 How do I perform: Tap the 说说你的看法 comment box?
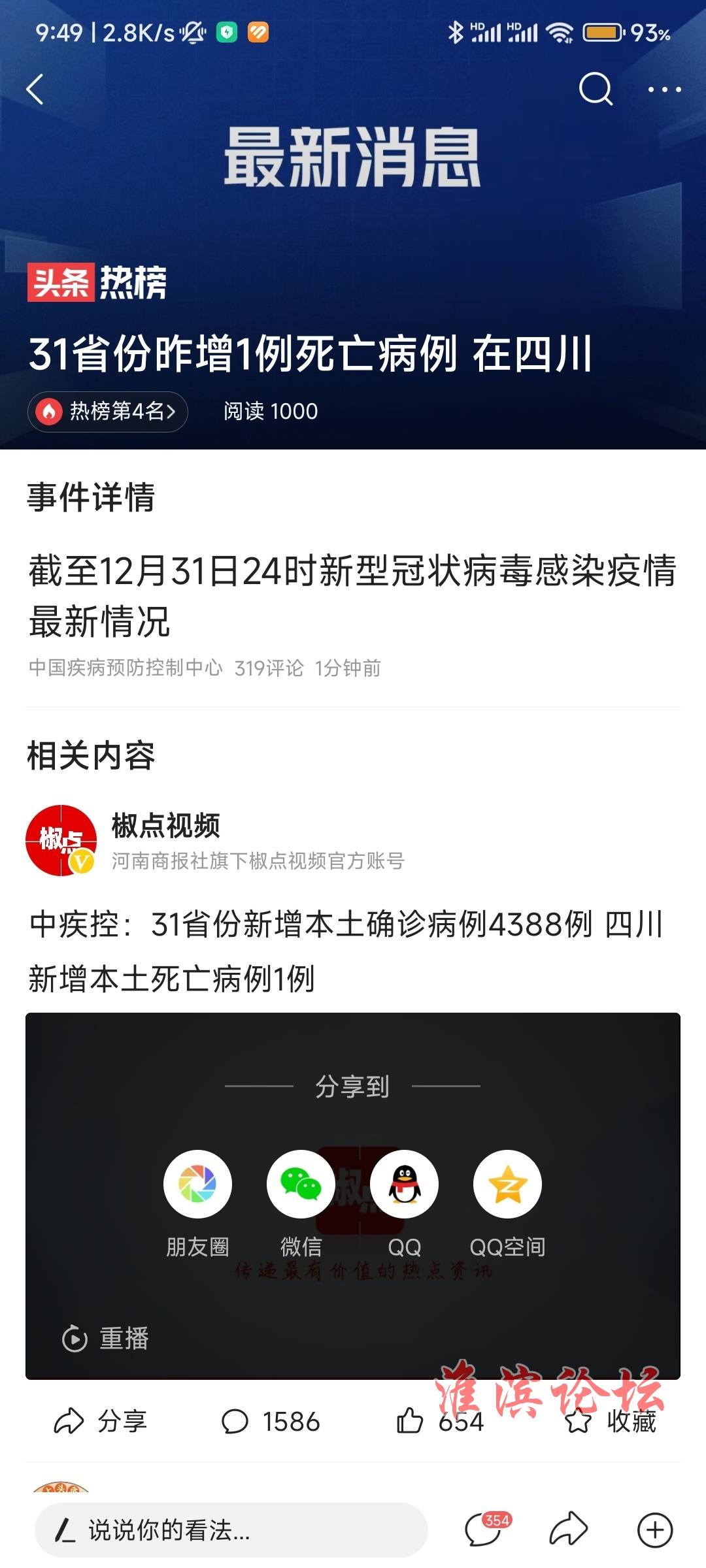pyautogui.click(x=231, y=1530)
